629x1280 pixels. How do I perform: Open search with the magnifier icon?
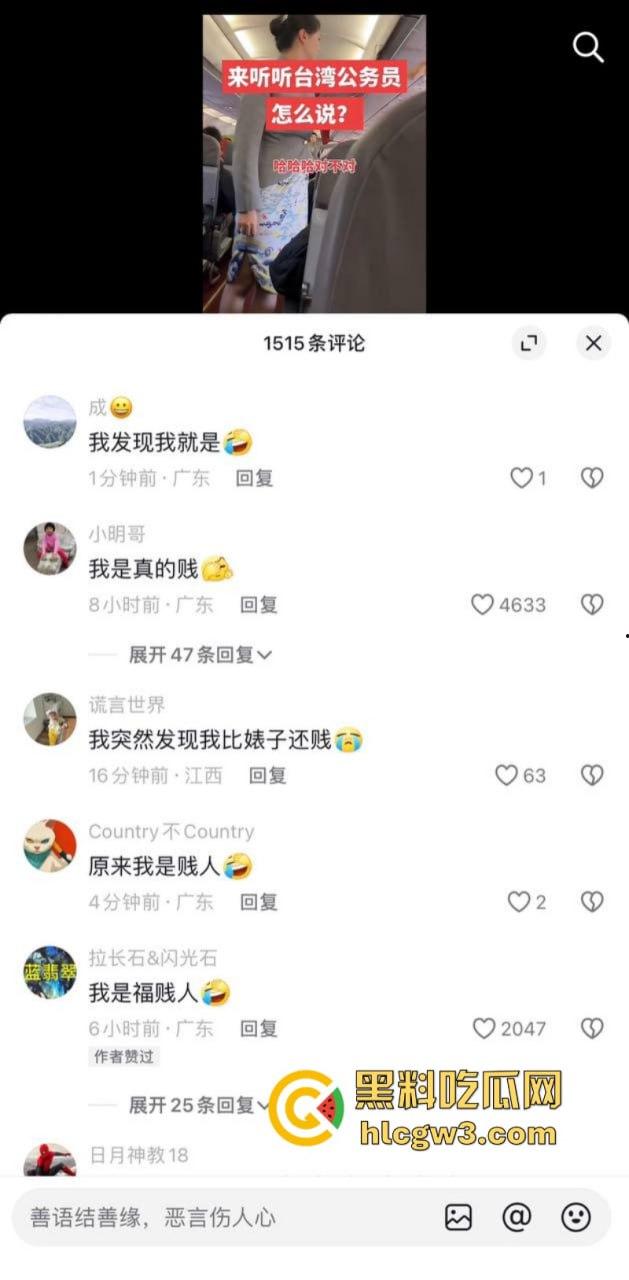click(x=588, y=47)
